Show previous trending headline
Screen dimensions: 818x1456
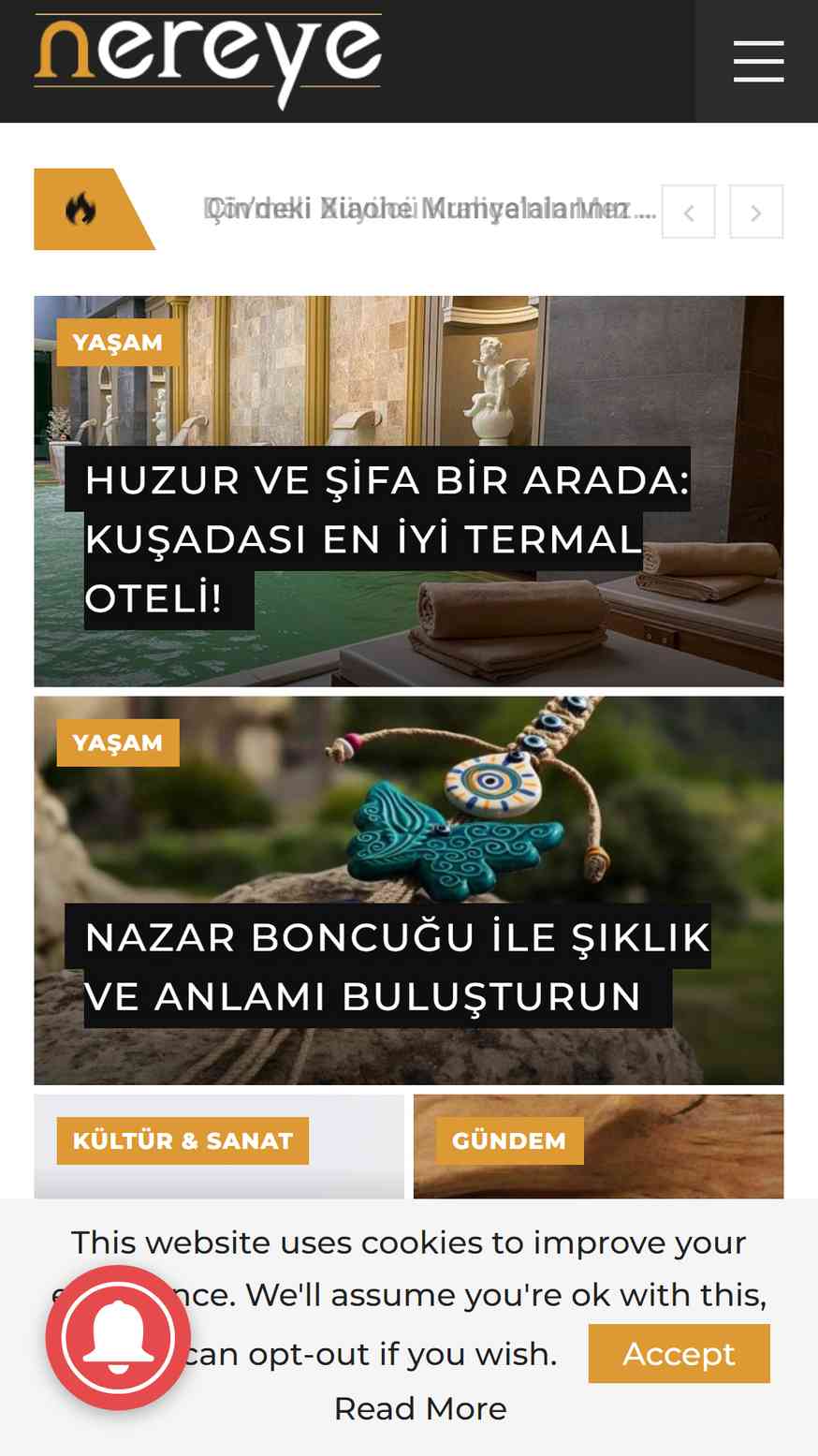tap(689, 212)
